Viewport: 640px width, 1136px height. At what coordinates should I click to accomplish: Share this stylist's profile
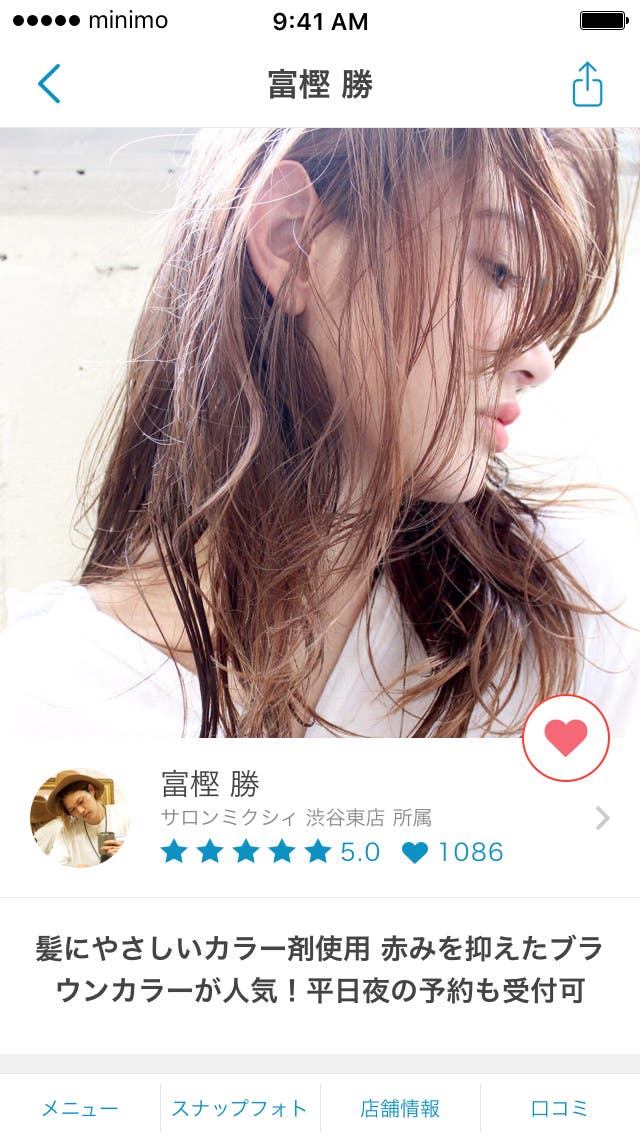coord(587,84)
